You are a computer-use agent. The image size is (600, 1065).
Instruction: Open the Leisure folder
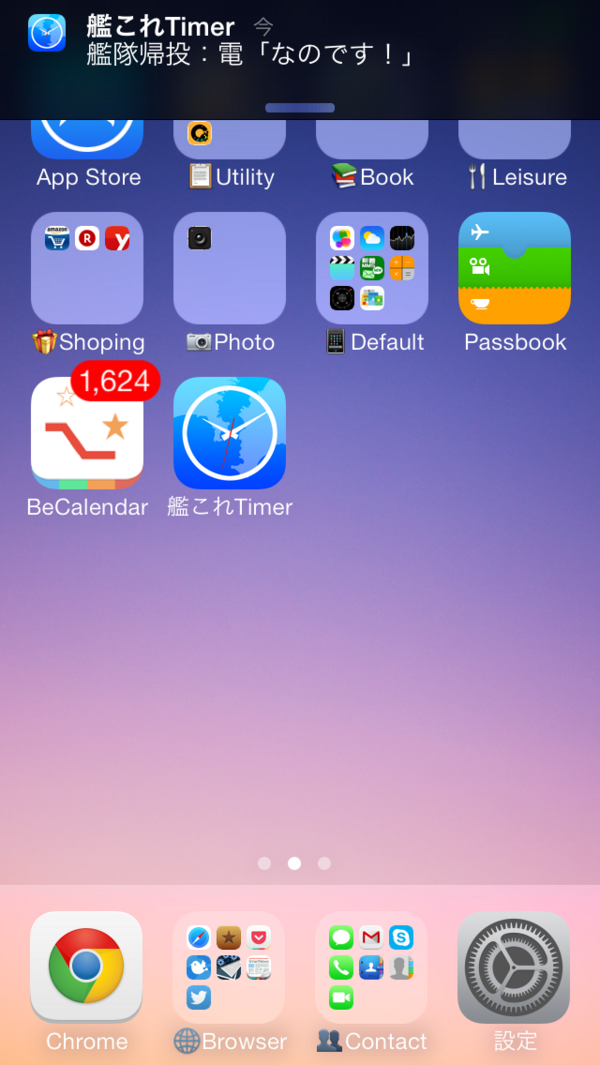514,142
